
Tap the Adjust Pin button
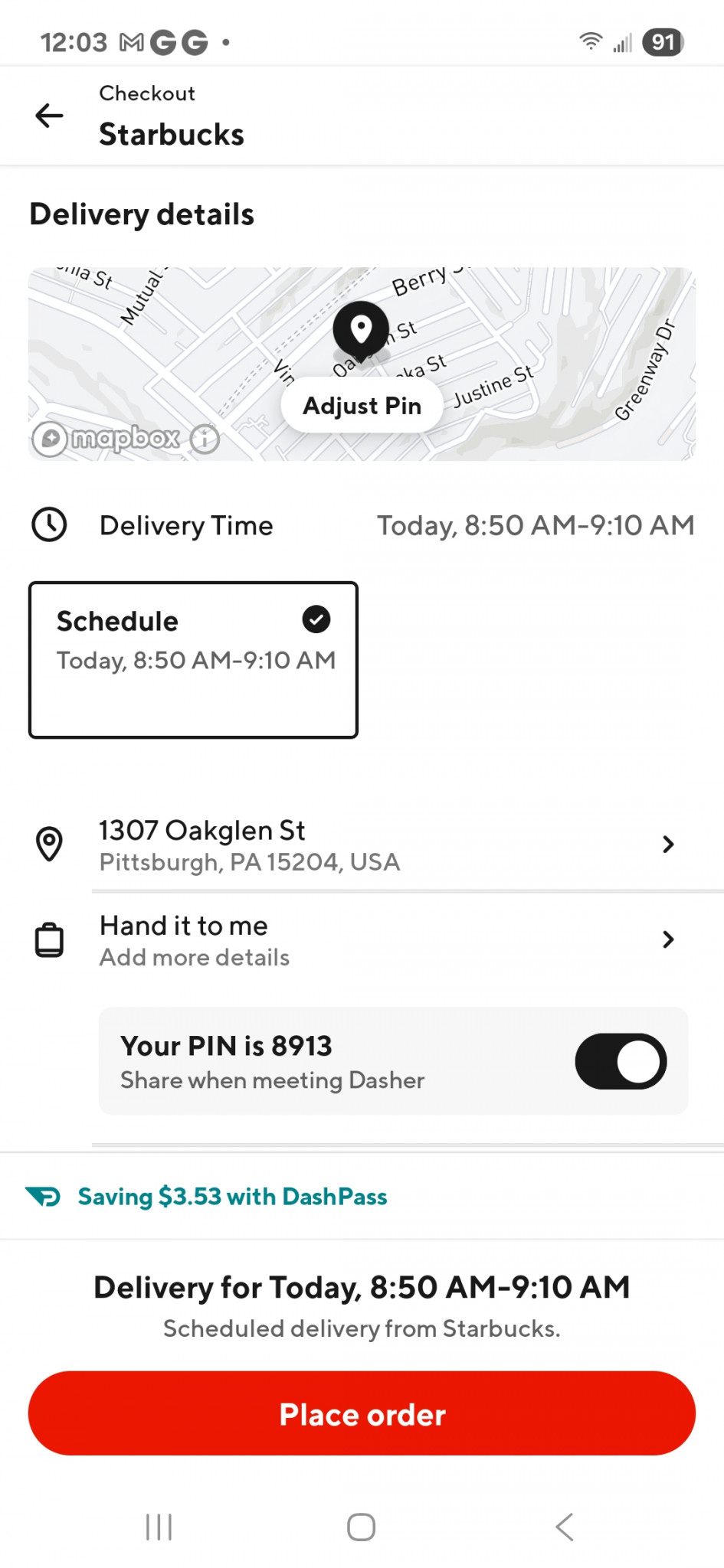pos(362,405)
